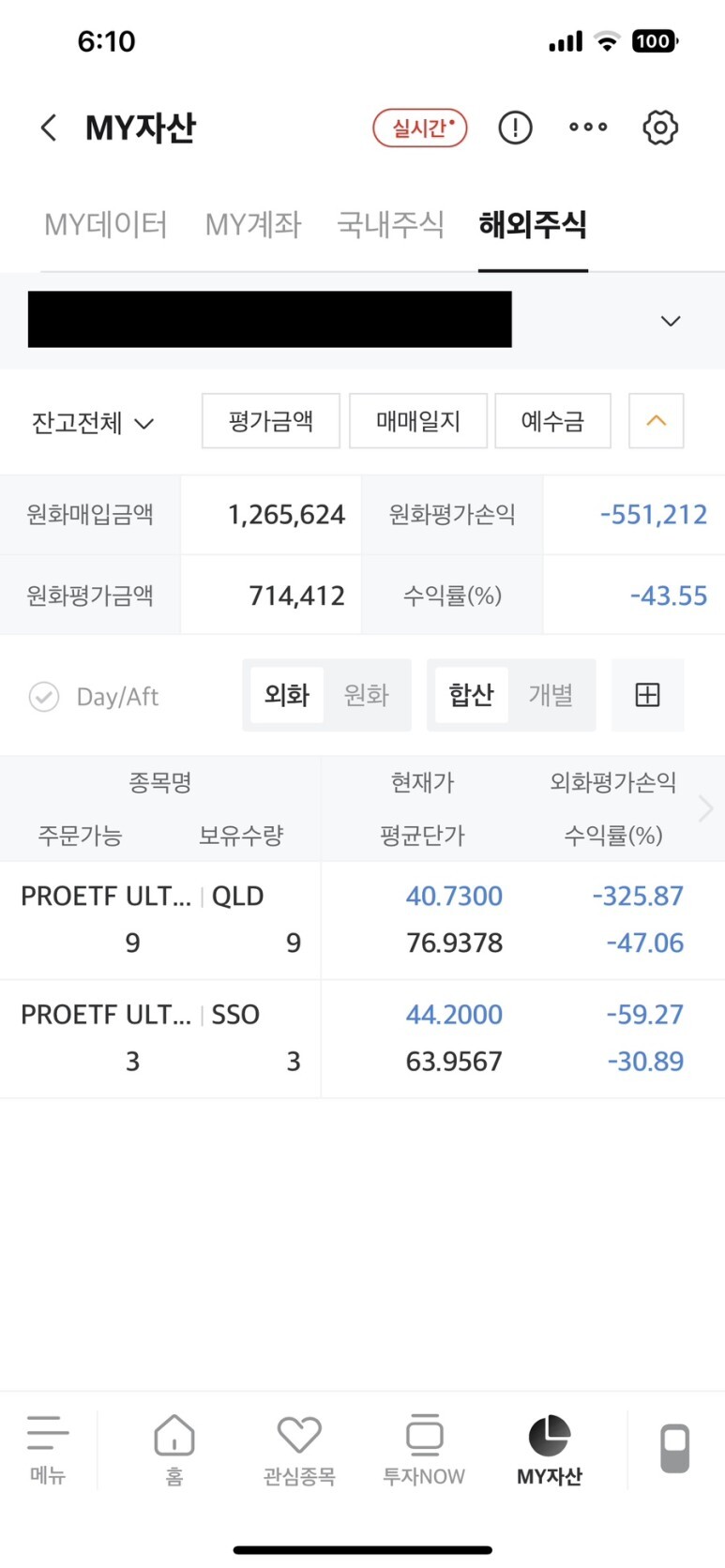Viewport: 725px width, 1568px height.
Task: Switch to the 국내주식 tab
Action: pos(390,225)
